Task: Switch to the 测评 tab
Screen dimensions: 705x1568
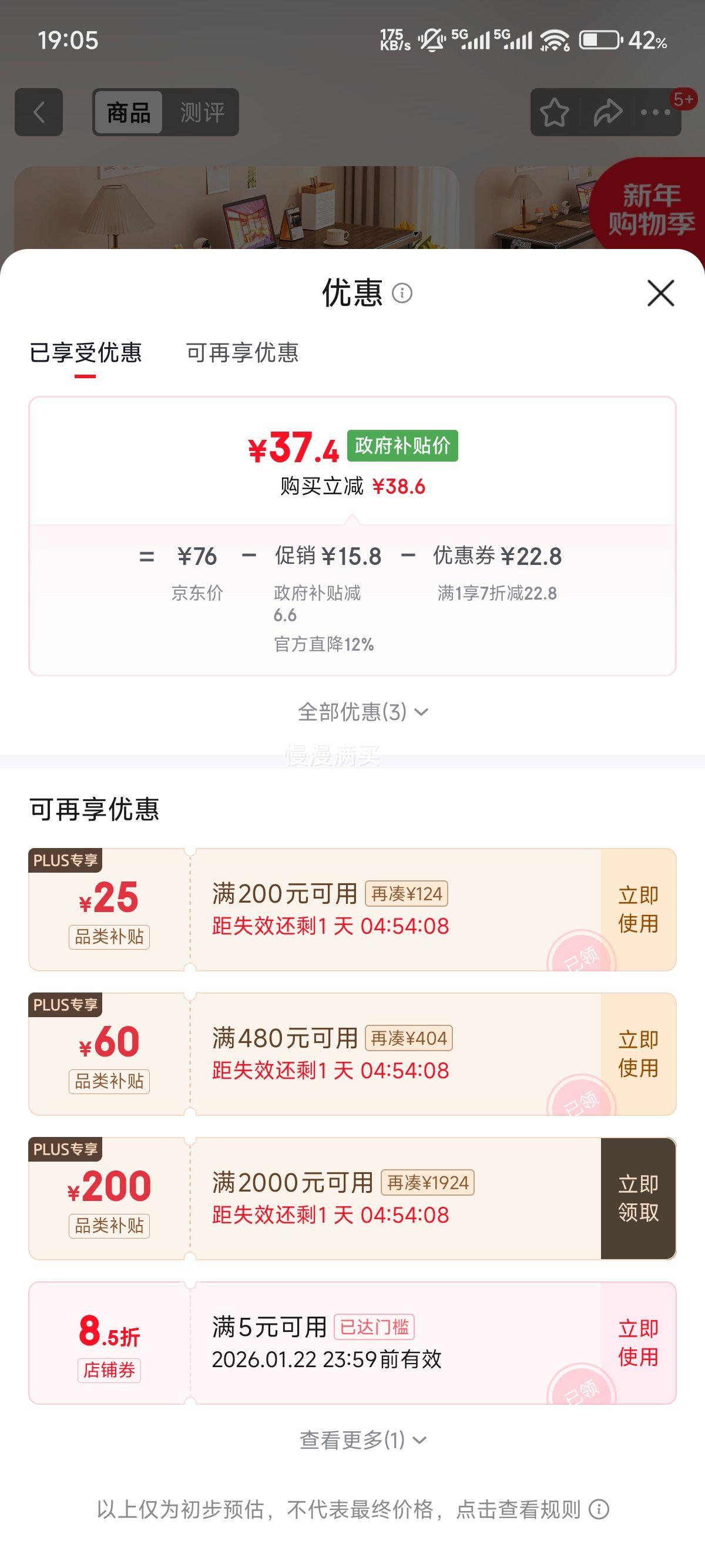Action: pyautogui.click(x=201, y=112)
